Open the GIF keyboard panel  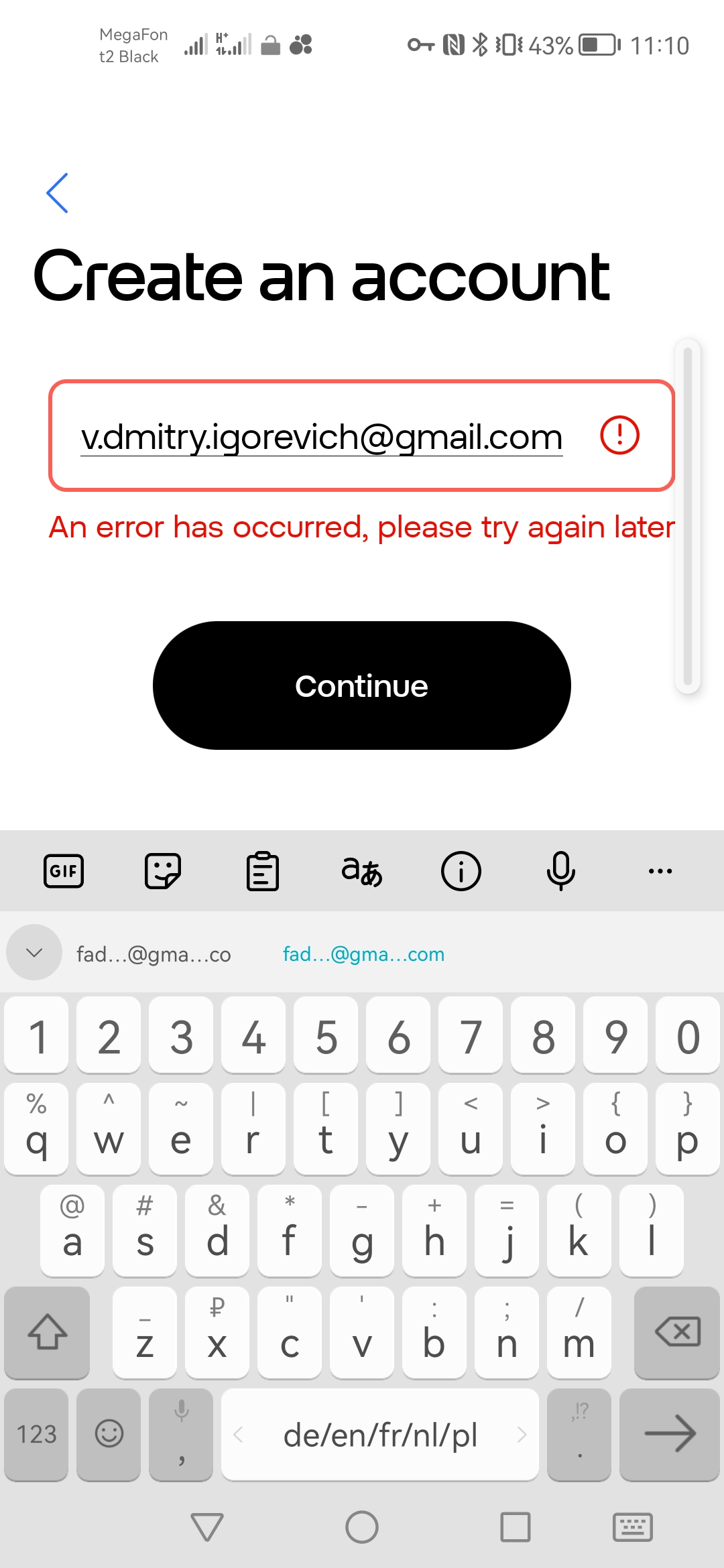[x=64, y=871]
